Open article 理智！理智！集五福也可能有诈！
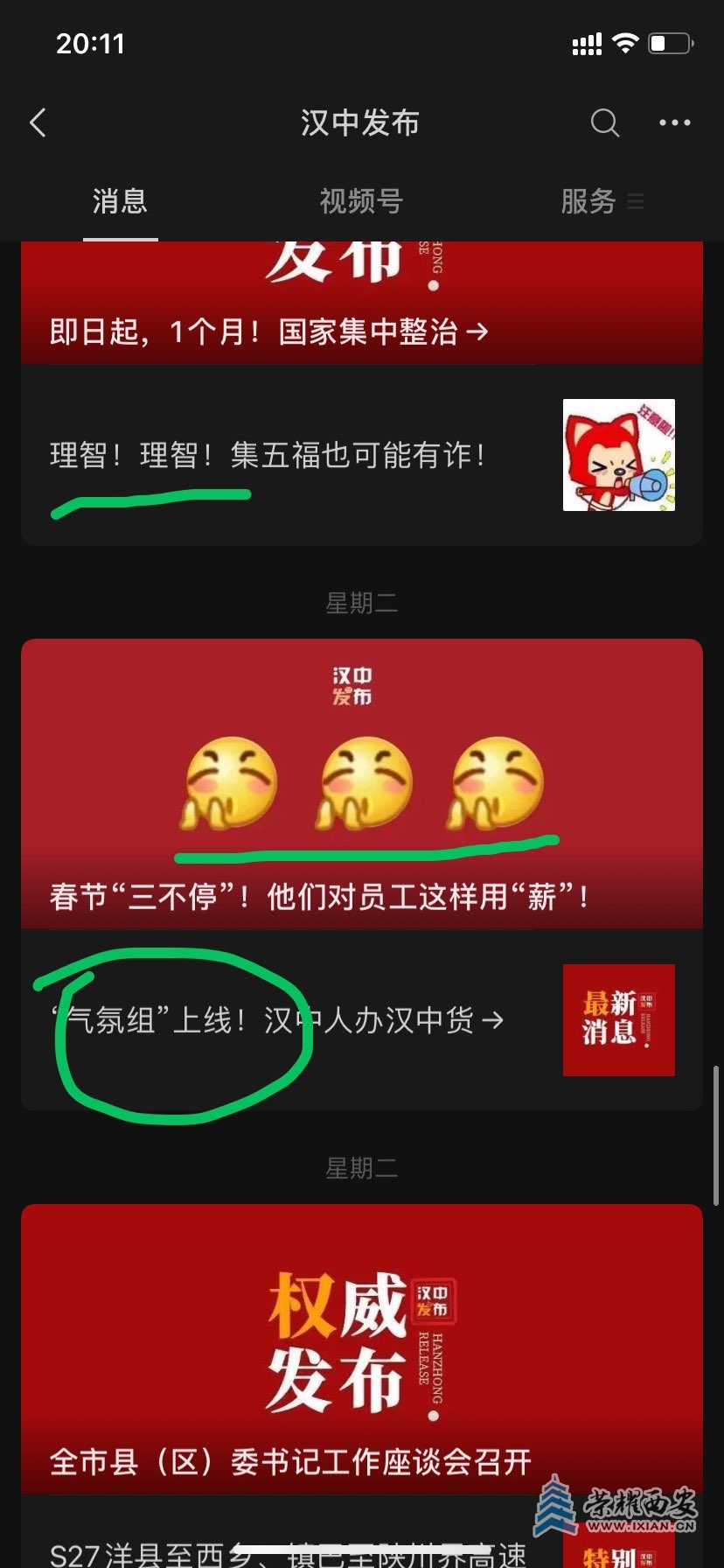The image size is (724, 1568). (x=267, y=456)
